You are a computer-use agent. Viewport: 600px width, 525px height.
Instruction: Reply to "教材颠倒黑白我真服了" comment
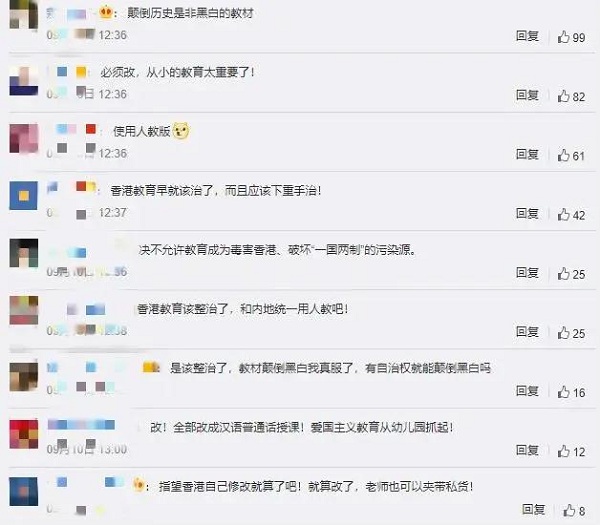[527, 393]
